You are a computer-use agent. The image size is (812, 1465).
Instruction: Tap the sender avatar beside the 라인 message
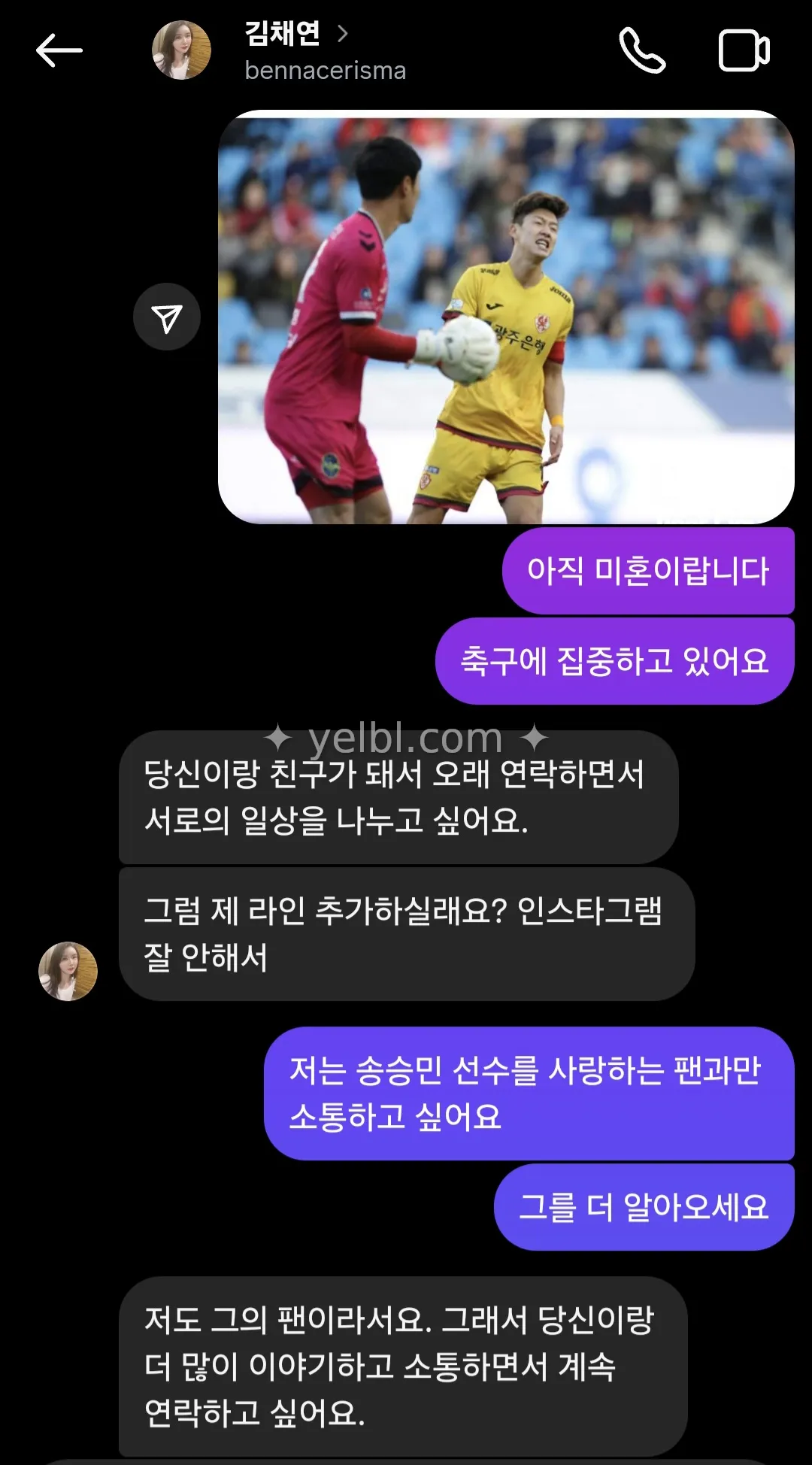[68, 971]
